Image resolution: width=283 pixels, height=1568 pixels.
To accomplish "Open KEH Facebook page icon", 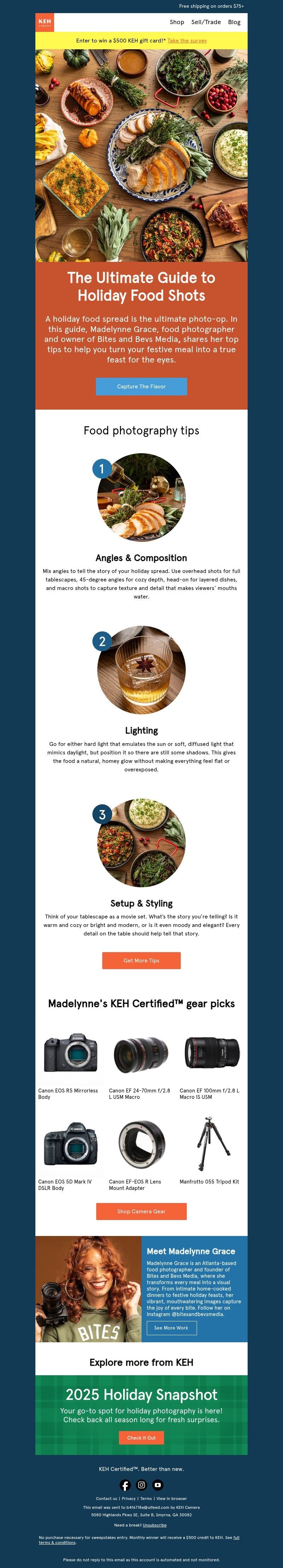I will (x=125, y=1485).
